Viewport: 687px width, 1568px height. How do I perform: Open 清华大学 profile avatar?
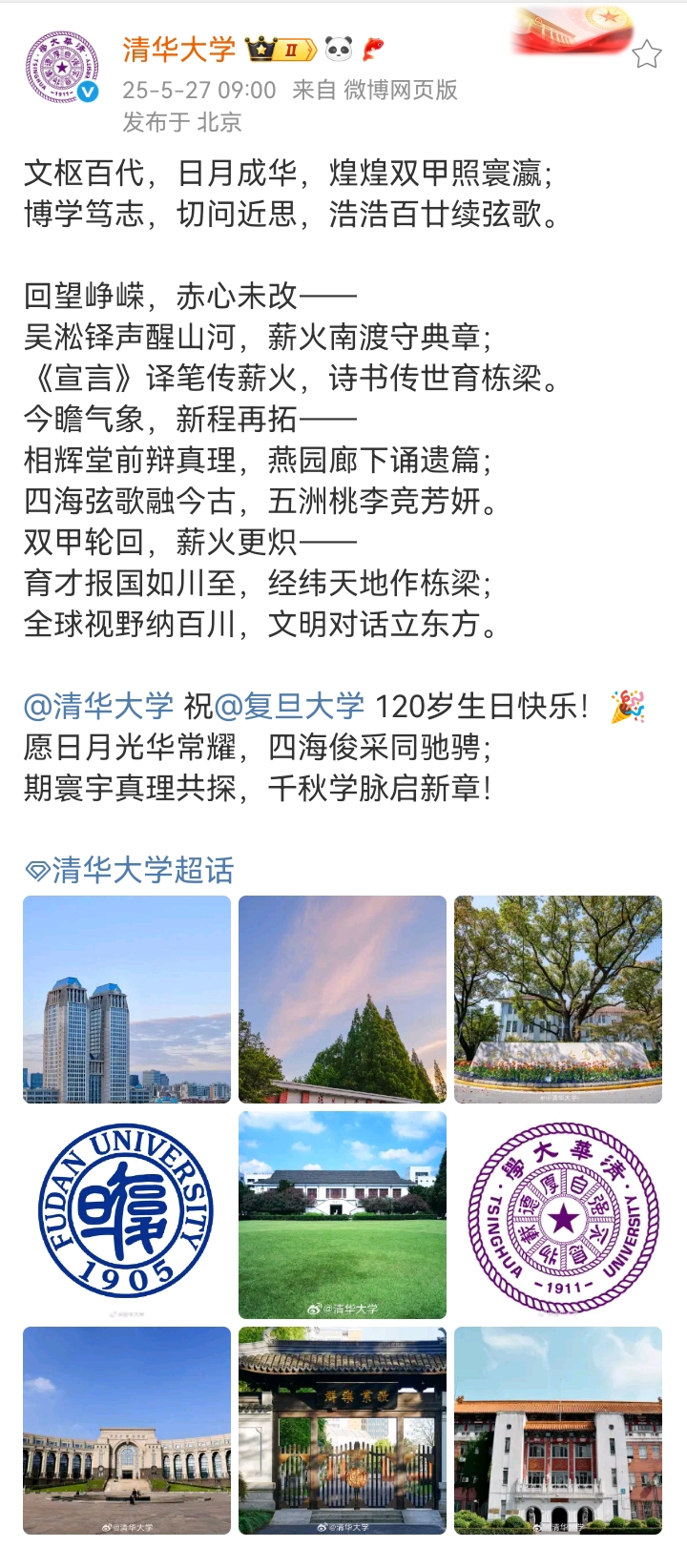(x=62, y=69)
